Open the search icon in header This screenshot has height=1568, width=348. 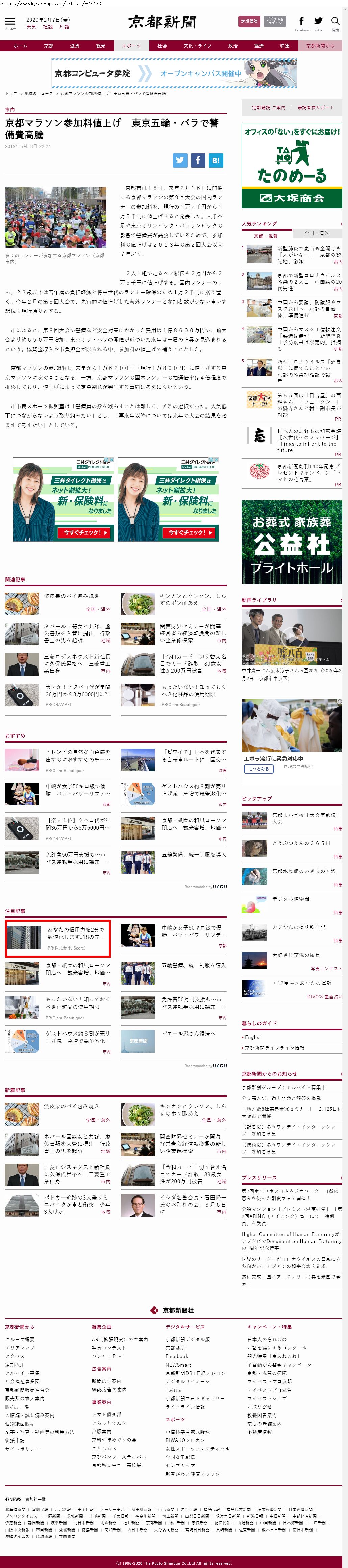[x=334, y=23]
